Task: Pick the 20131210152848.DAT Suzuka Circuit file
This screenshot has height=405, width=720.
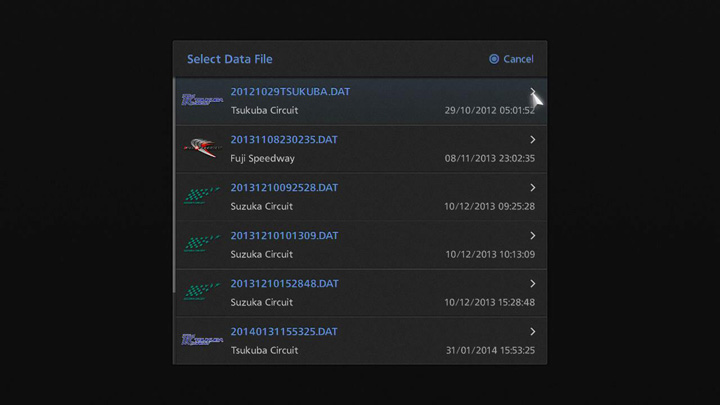Action: 360,293
